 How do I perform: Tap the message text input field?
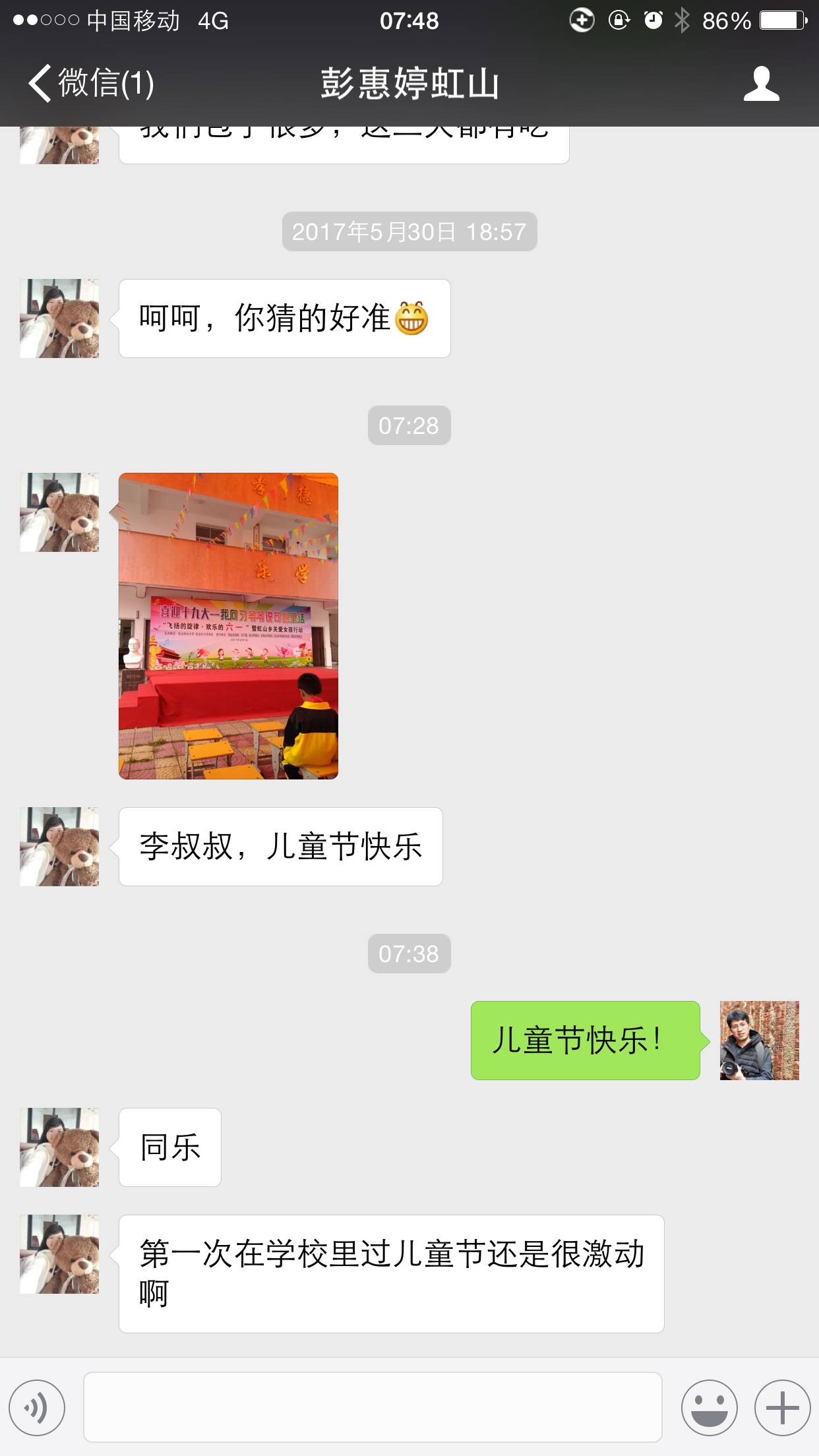click(x=373, y=1407)
